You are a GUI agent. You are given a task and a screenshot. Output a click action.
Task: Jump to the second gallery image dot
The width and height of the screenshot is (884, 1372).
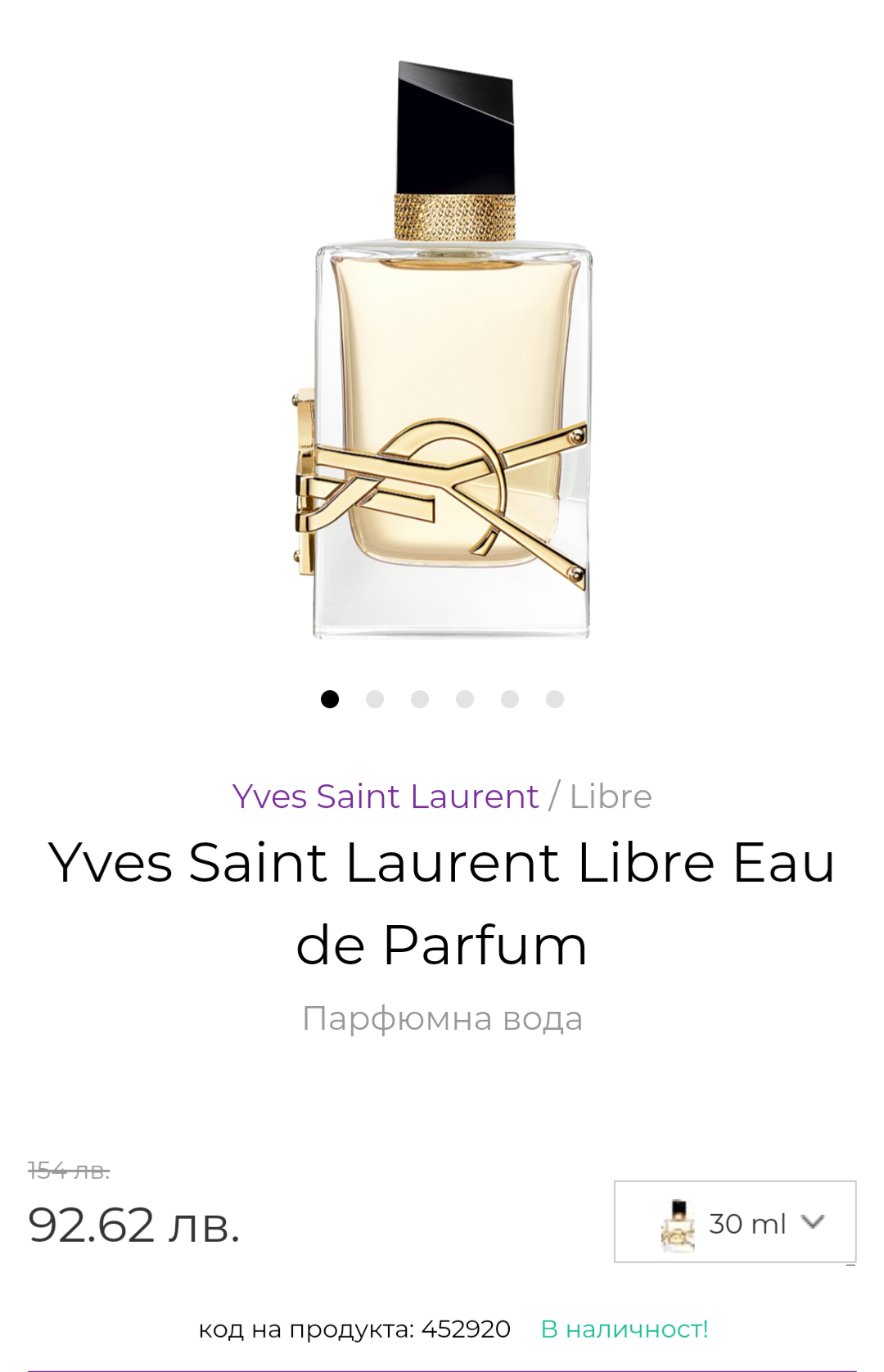375,699
